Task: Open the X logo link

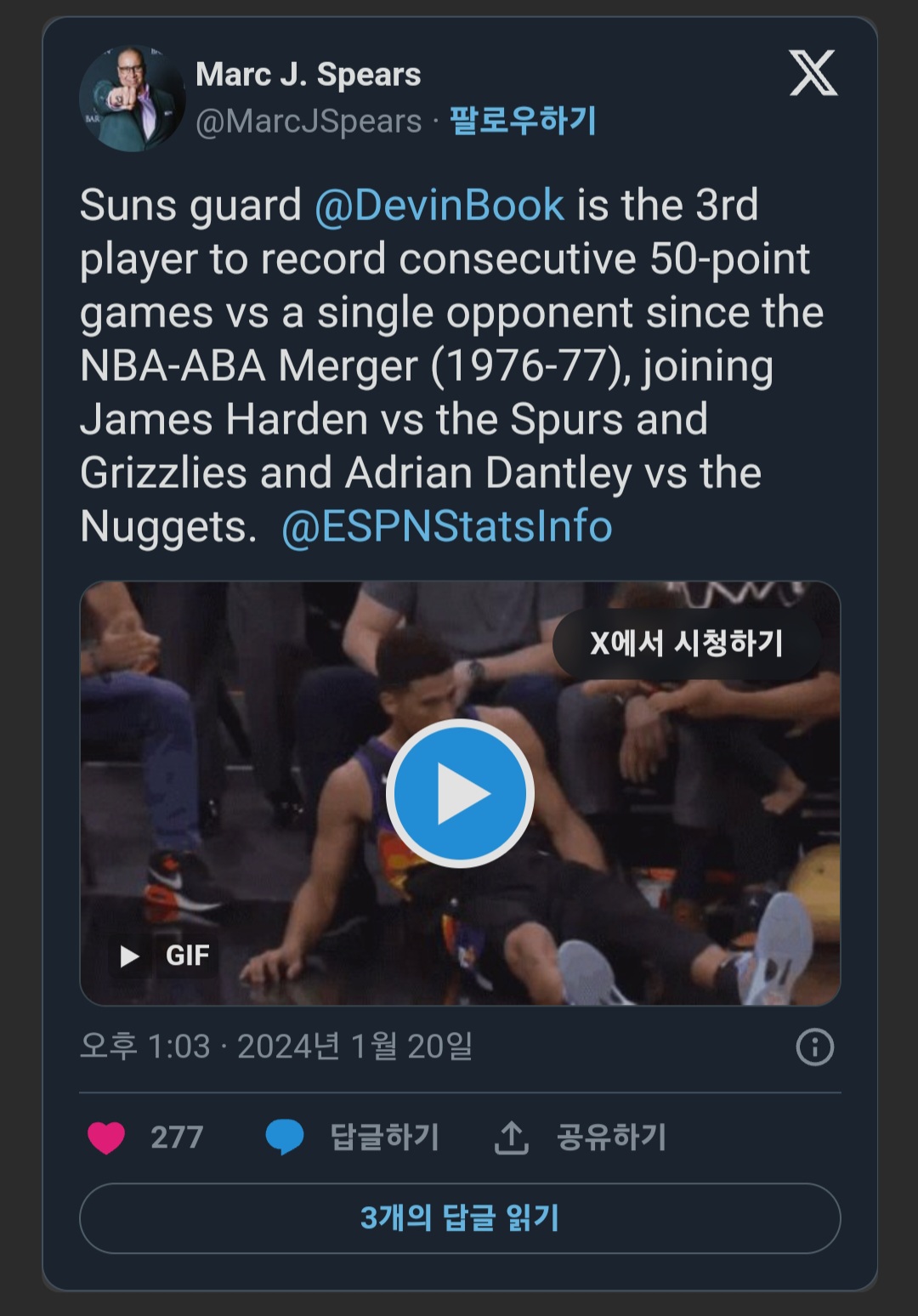Action: (x=813, y=73)
